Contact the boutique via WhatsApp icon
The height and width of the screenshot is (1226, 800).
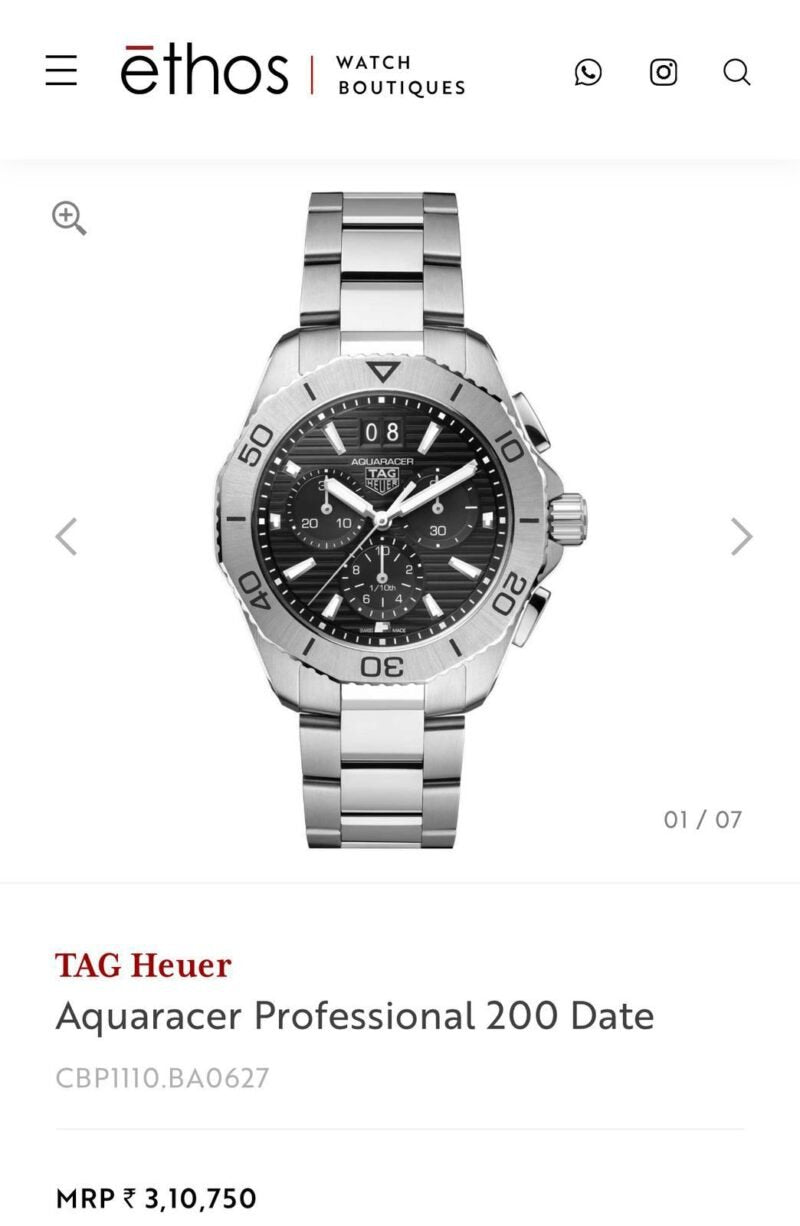coord(588,72)
